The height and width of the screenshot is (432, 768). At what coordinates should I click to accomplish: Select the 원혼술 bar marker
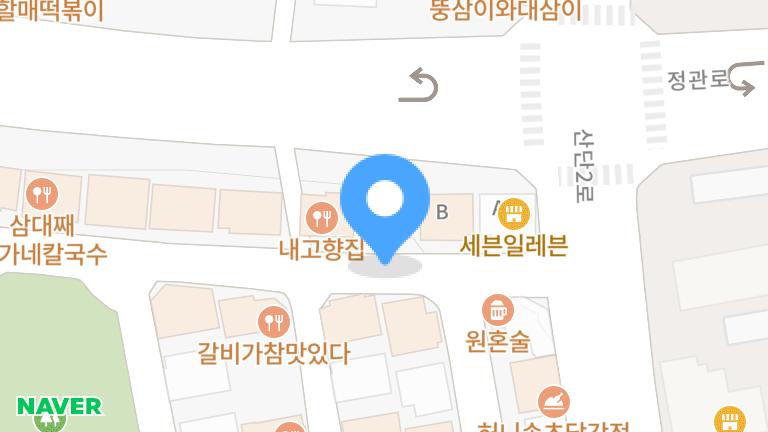(497, 309)
